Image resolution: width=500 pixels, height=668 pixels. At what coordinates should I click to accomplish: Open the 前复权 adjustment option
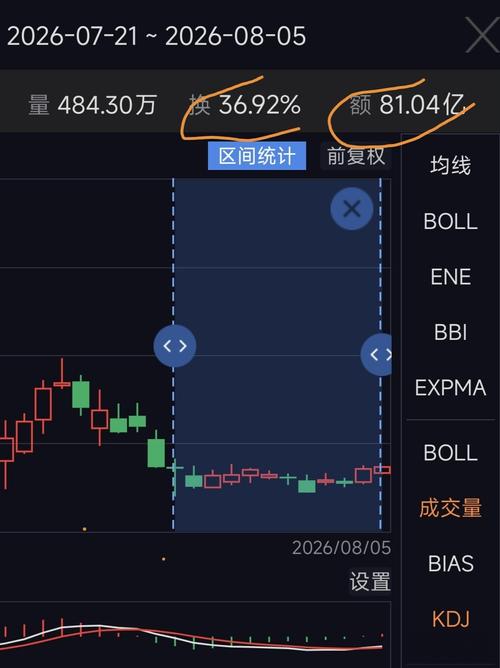[x=356, y=156]
